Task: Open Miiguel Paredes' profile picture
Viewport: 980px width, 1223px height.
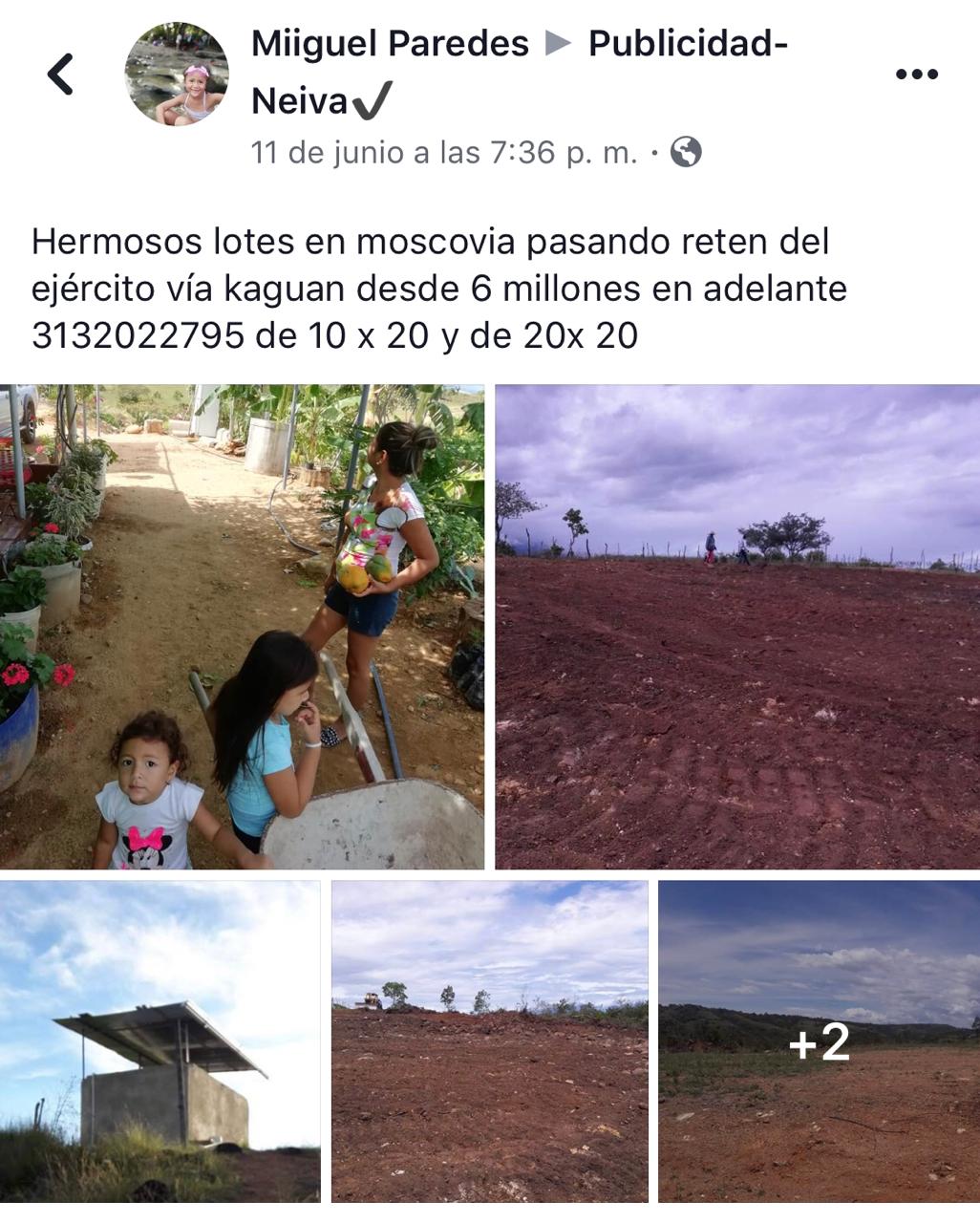Action: (177, 75)
